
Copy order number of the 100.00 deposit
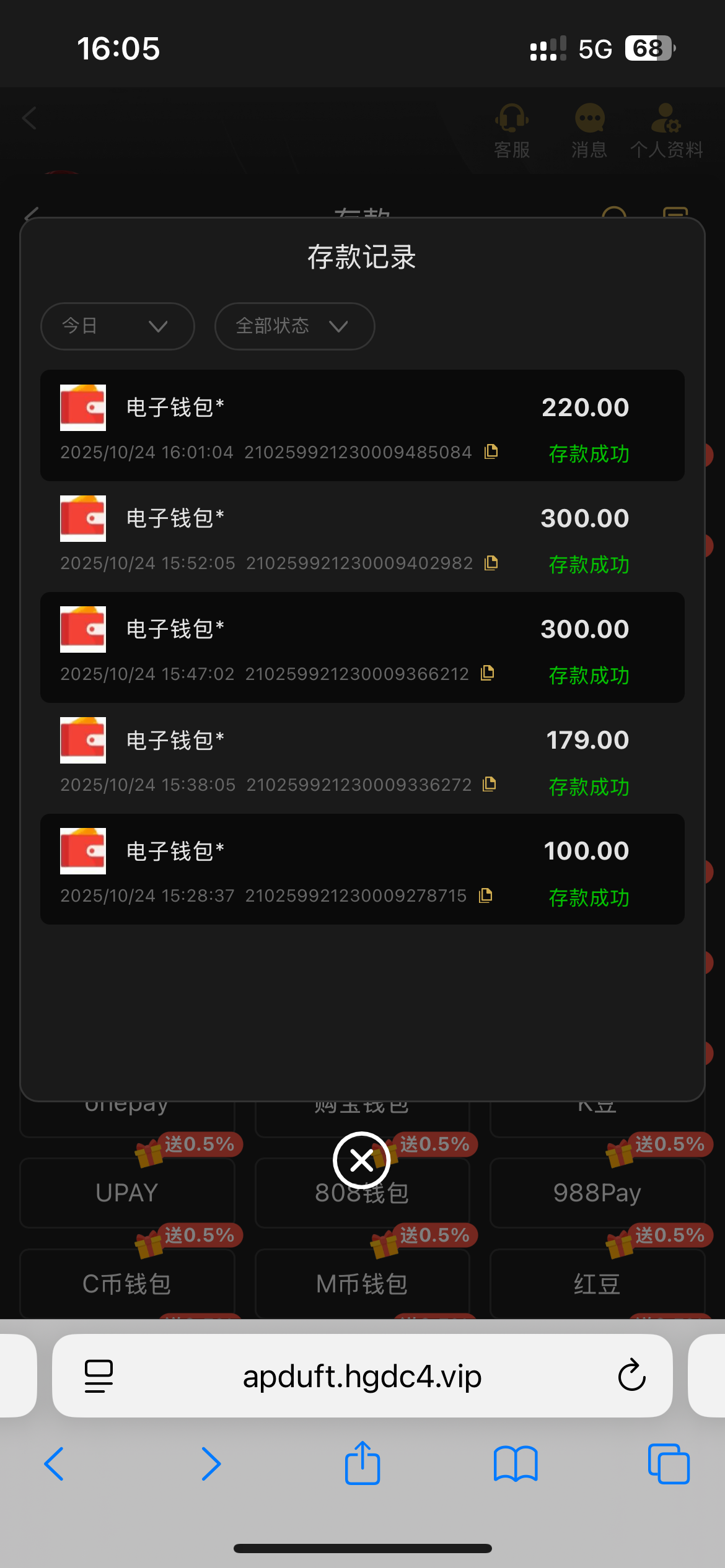[x=486, y=895]
